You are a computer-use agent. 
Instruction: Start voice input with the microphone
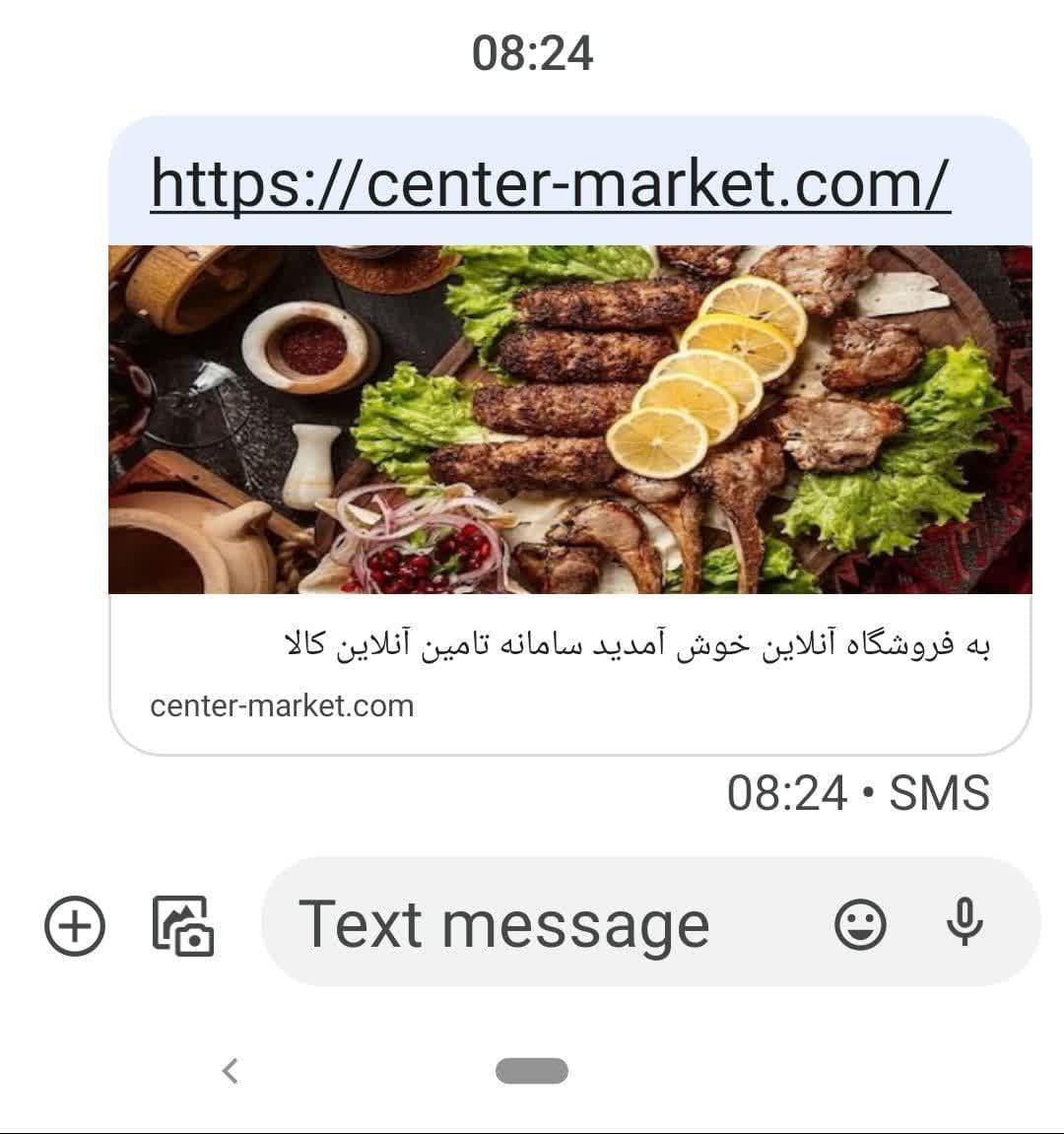(x=964, y=923)
